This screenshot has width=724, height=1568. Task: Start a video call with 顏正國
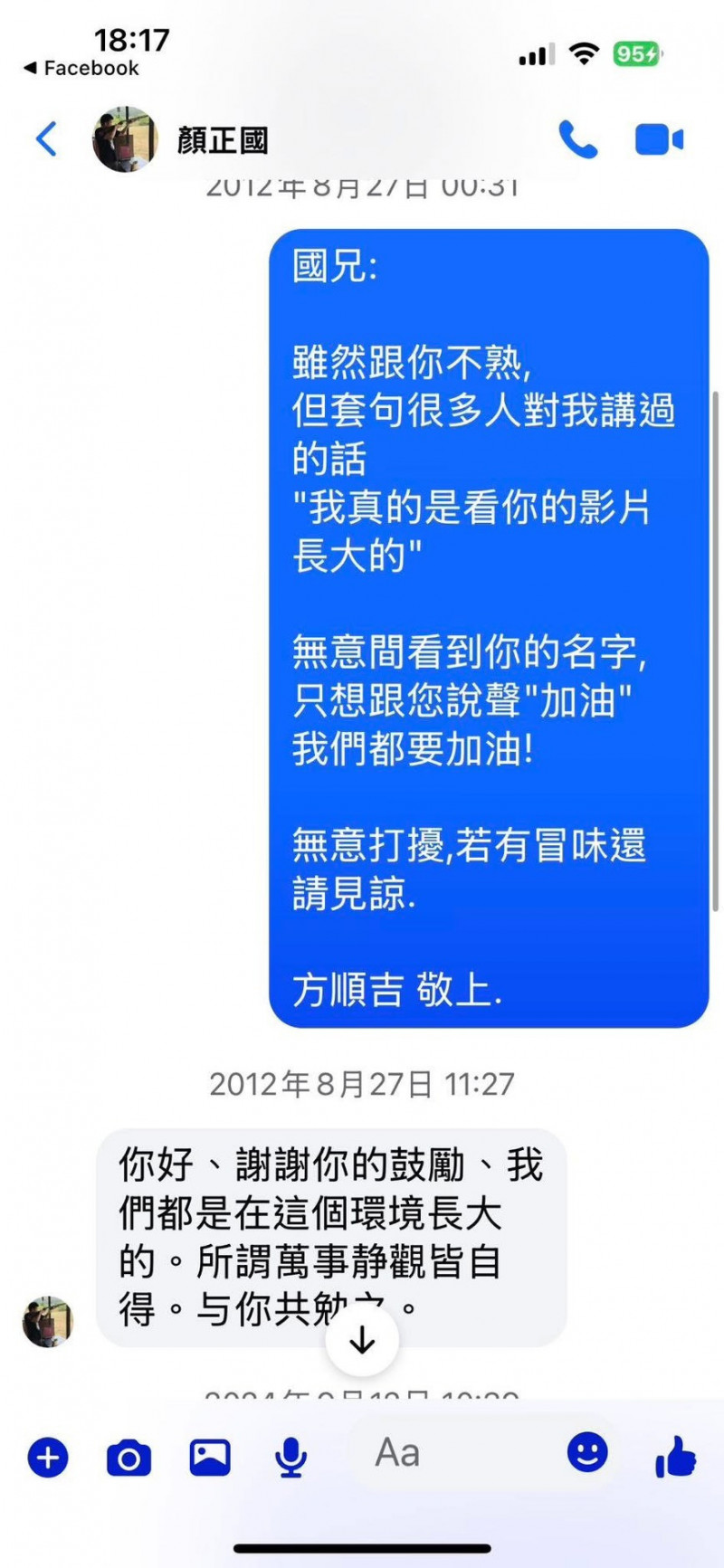point(659,138)
